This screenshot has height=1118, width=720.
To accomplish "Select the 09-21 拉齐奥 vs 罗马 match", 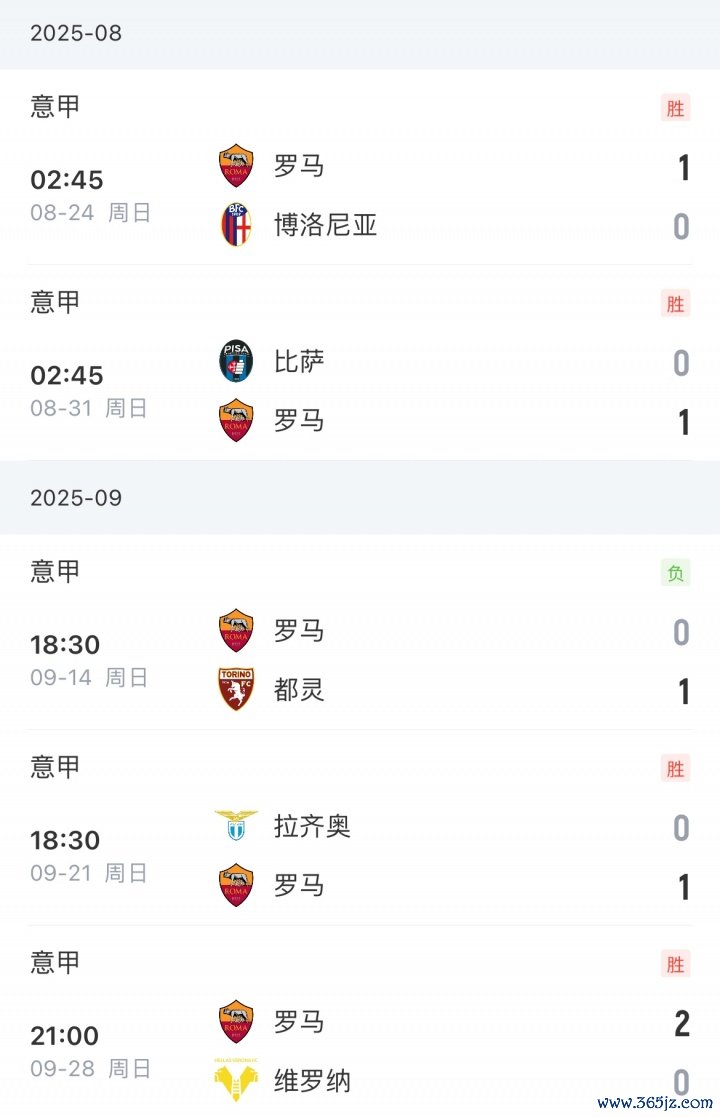I will (360, 856).
